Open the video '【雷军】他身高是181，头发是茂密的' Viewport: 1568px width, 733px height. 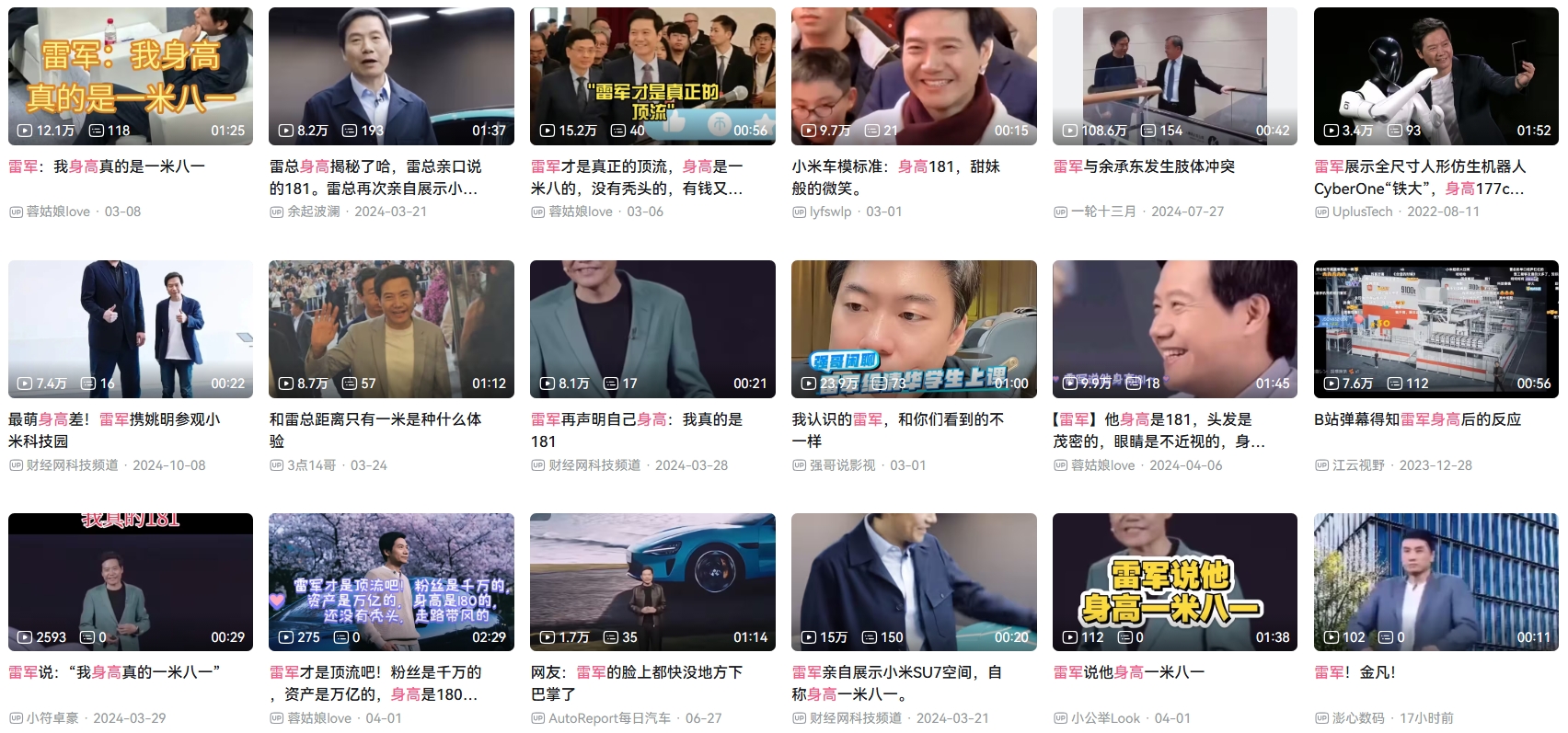[1174, 328]
